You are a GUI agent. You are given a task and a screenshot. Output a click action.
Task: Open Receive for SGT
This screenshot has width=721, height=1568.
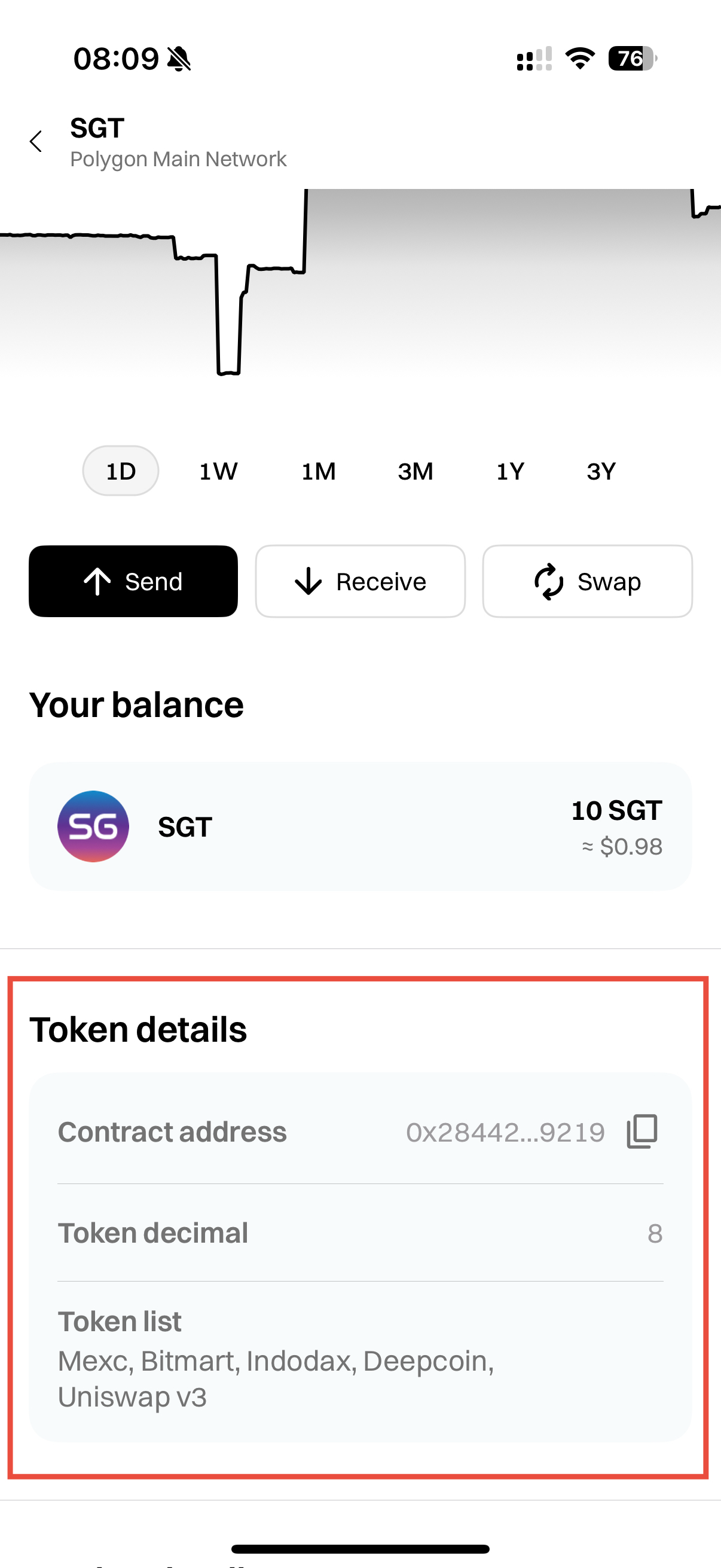pos(360,581)
